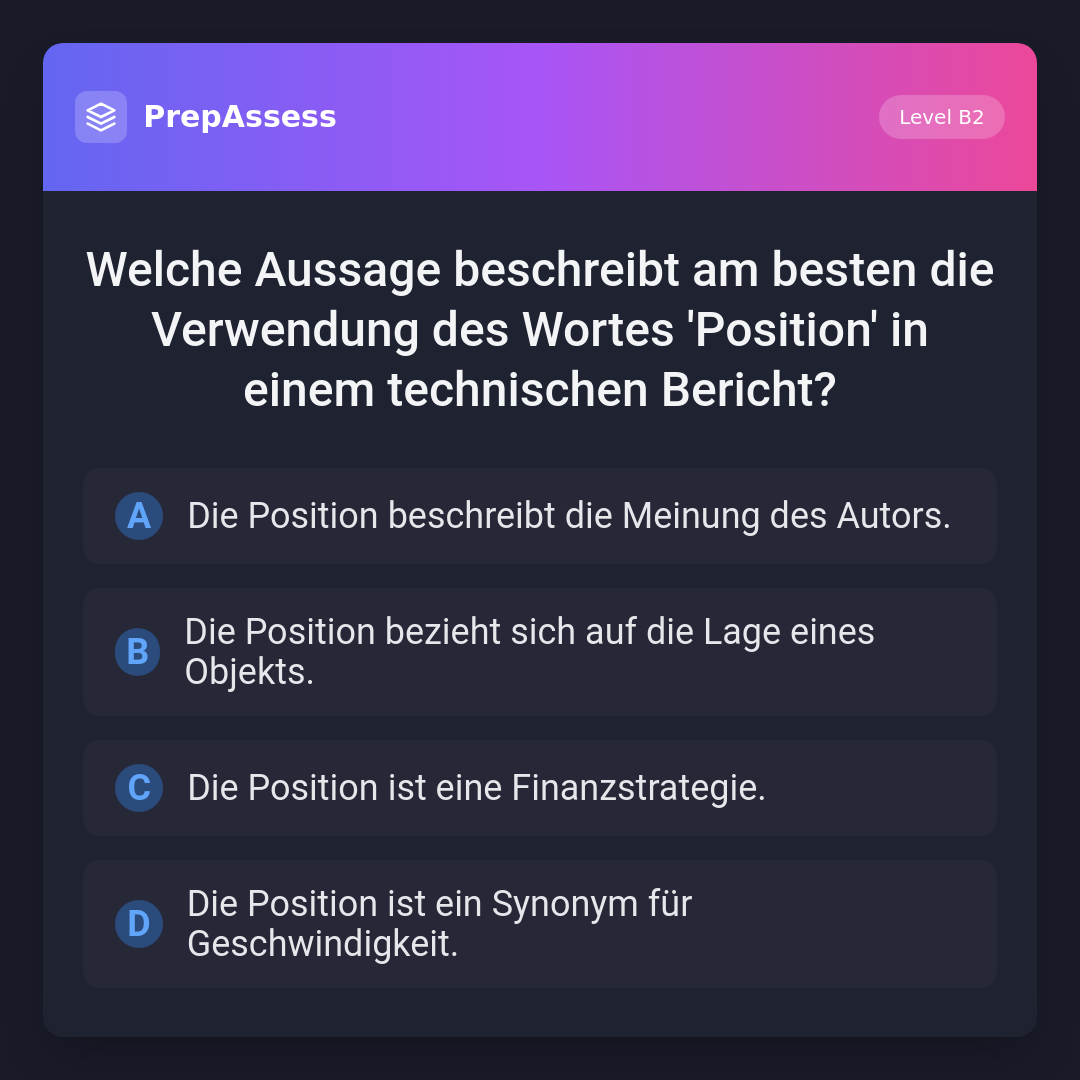Pick answer C about Finanzstrategie
Image resolution: width=1080 pixels, height=1080 pixels.
540,788
